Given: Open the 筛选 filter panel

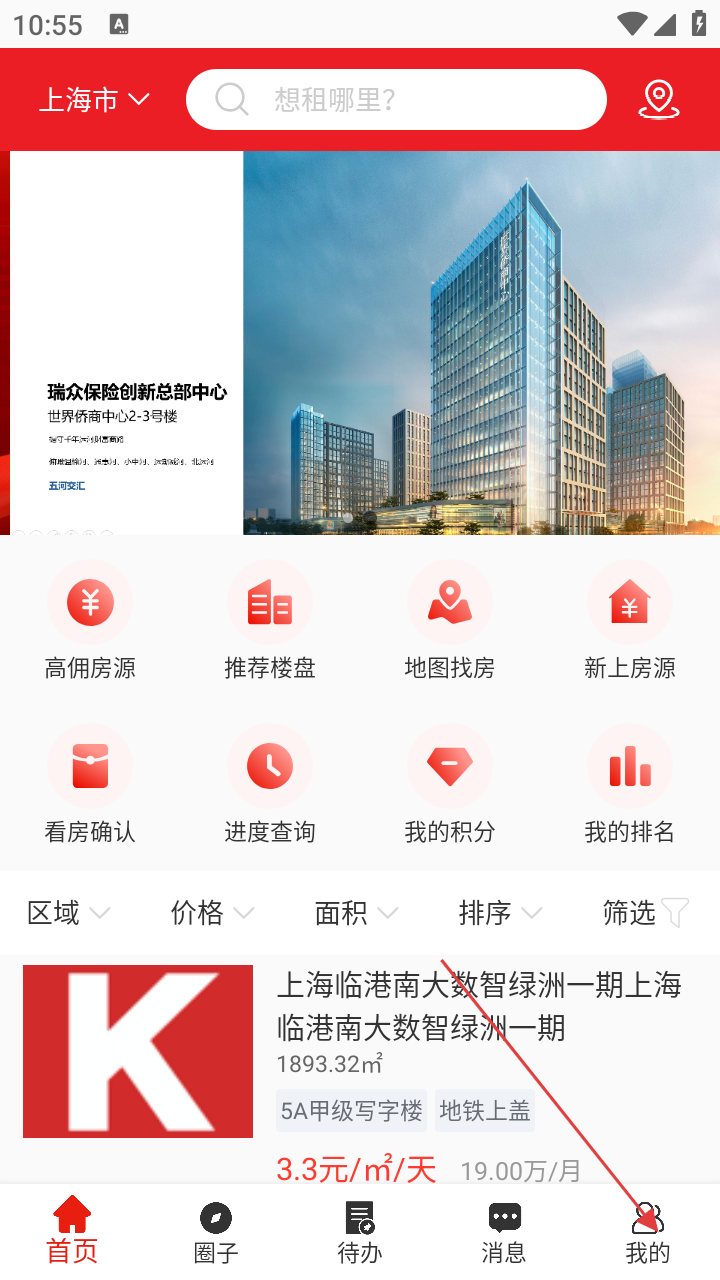Looking at the screenshot, I should (x=645, y=913).
